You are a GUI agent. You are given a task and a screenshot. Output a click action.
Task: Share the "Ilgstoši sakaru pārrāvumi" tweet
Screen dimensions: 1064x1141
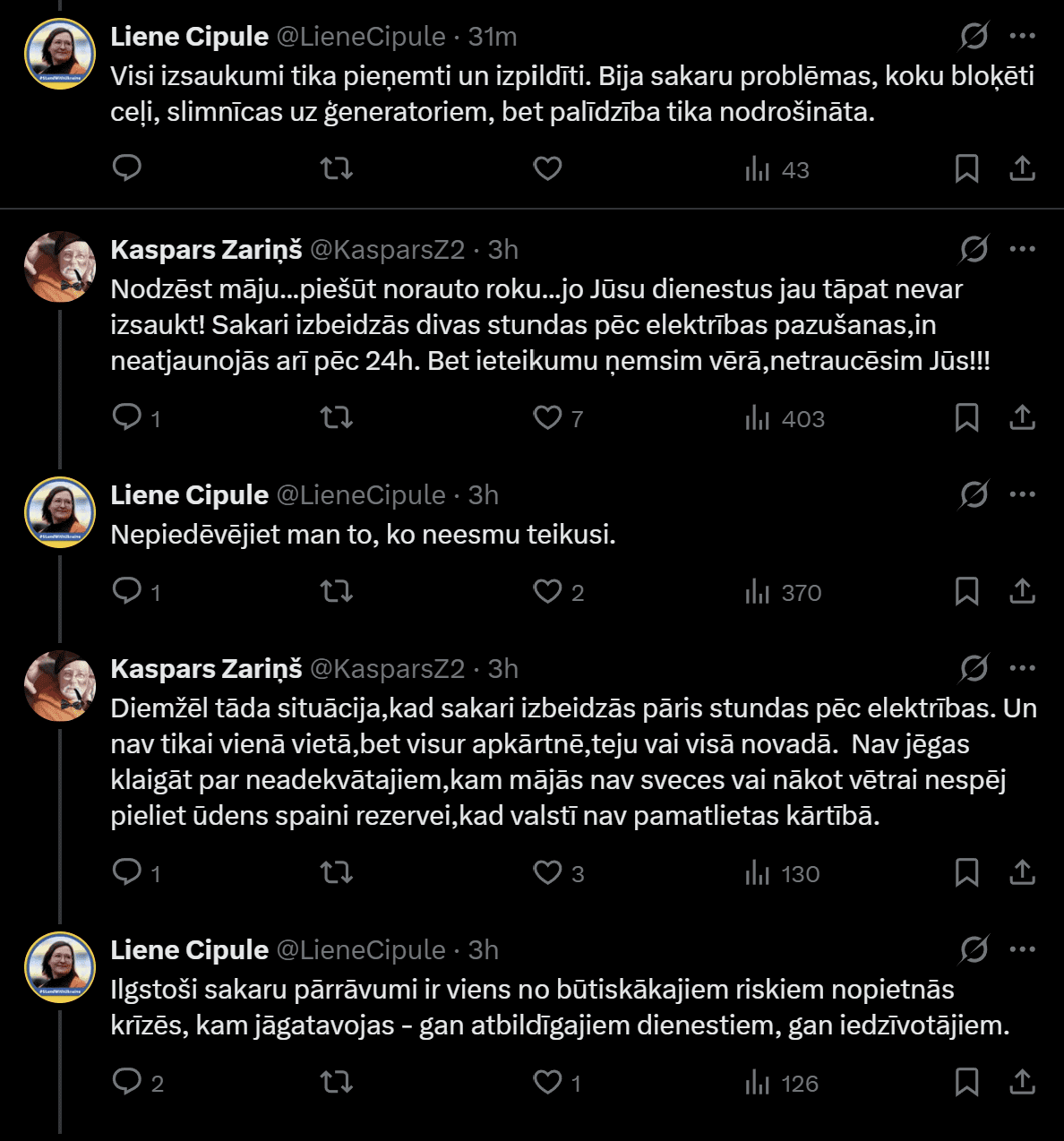pyautogui.click(x=1022, y=1082)
